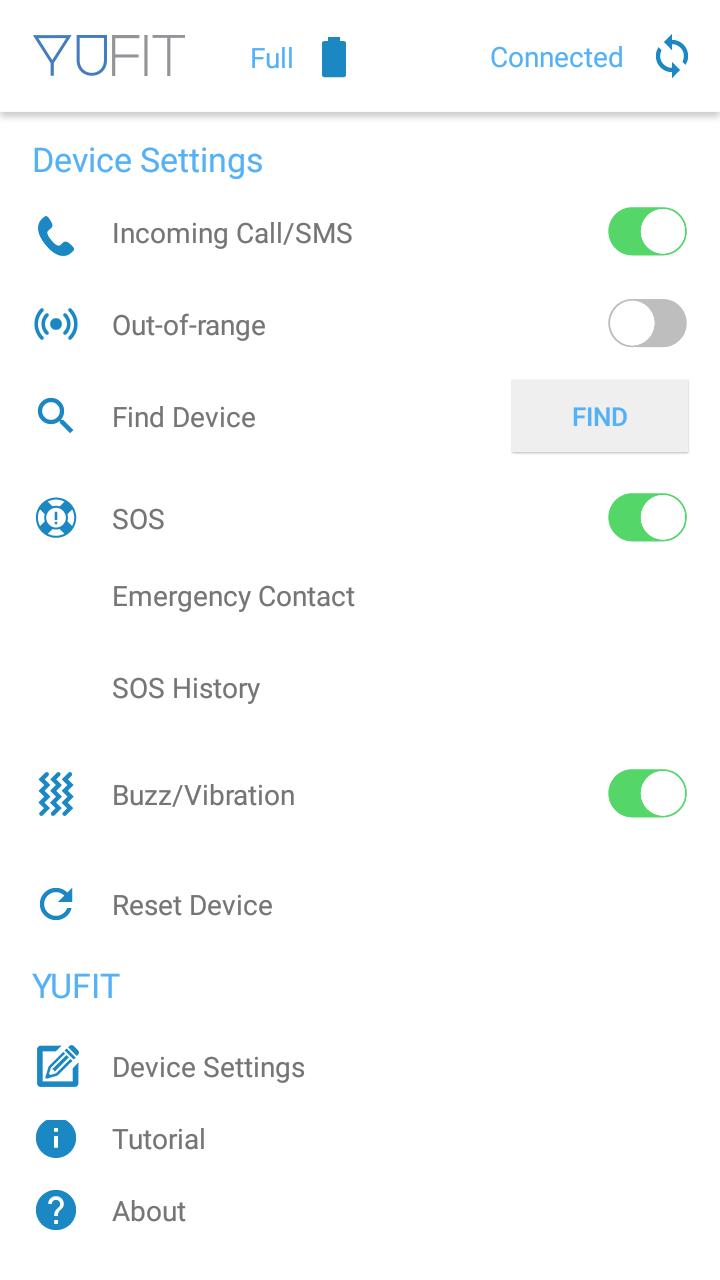Click the YUFIT logo in the header
The width and height of the screenshot is (720, 1280).
tap(108, 56)
